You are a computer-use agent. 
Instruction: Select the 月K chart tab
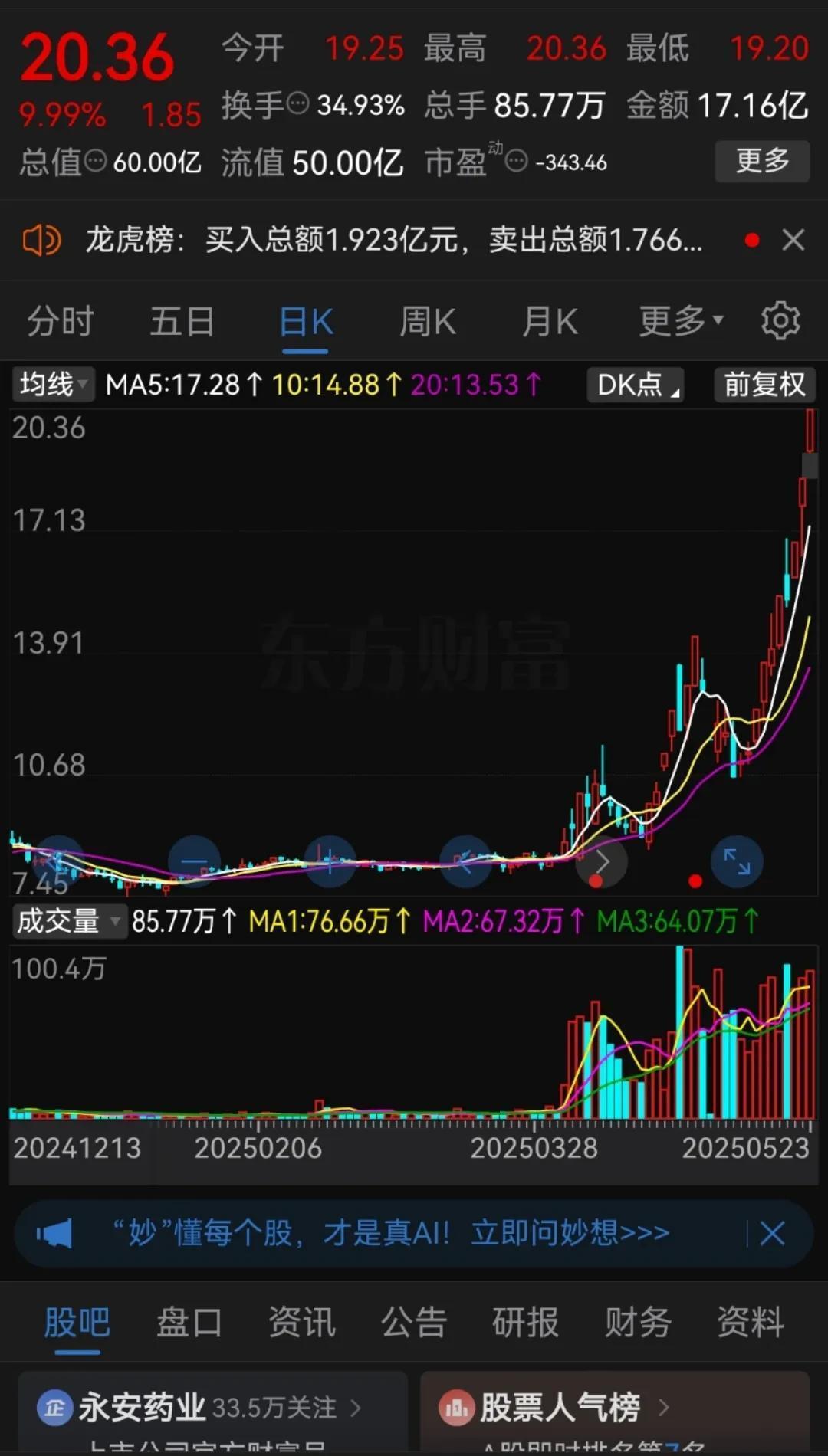(550, 321)
